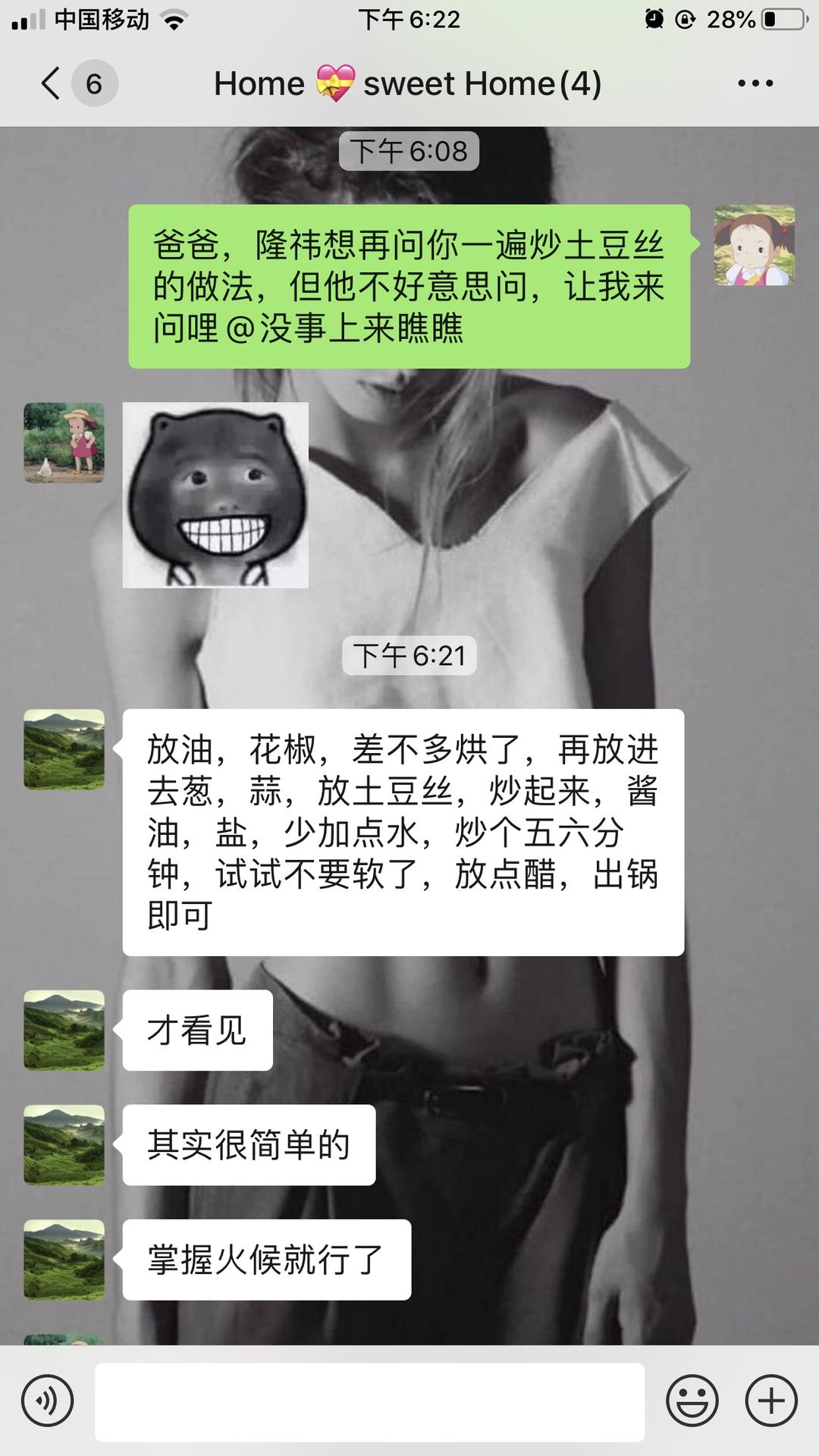View the grinning frog sticker
Screen dimensions: 819x1456
(215, 494)
